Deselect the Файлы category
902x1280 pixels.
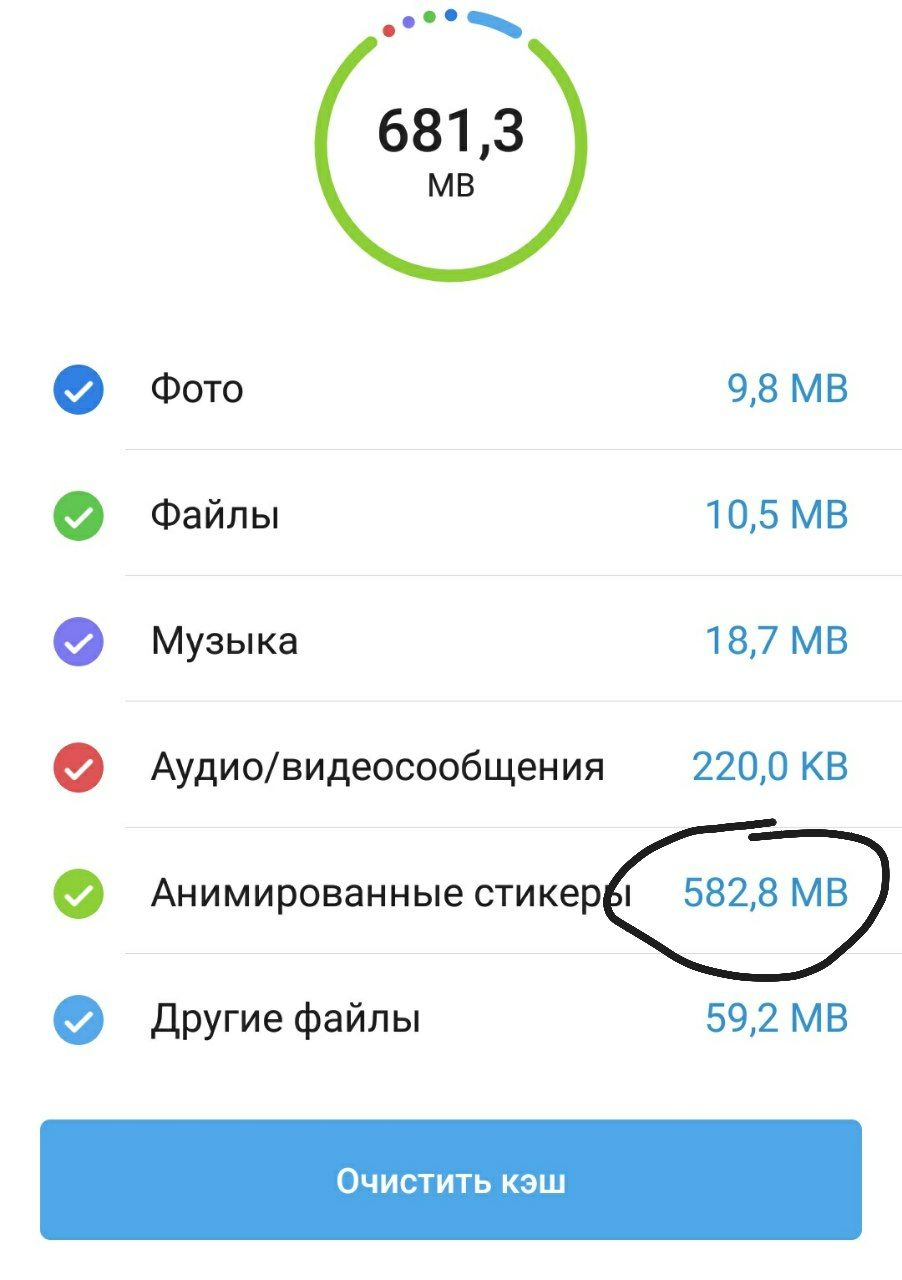pyautogui.click(x=78, y=516)
